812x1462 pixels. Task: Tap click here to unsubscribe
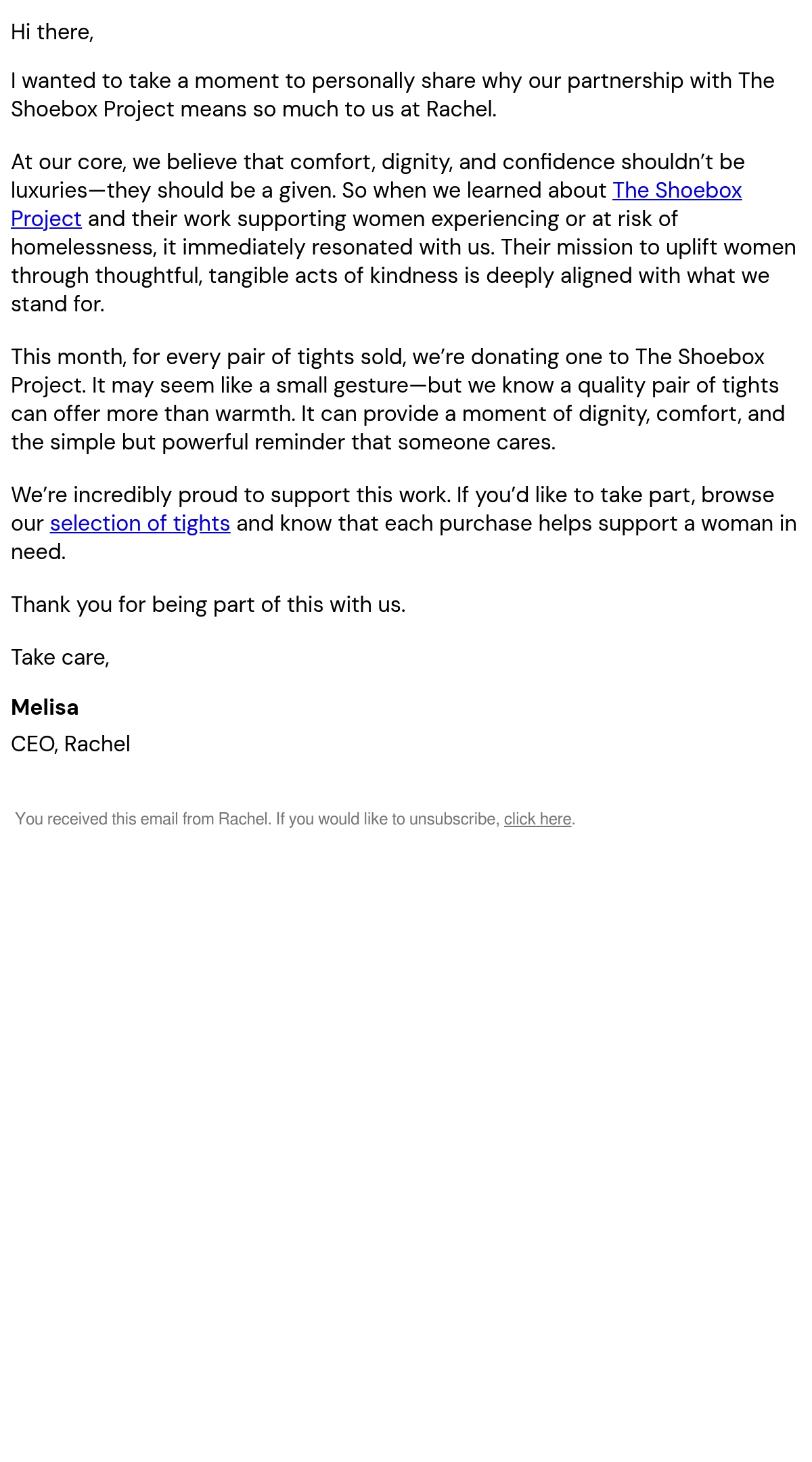537,819
